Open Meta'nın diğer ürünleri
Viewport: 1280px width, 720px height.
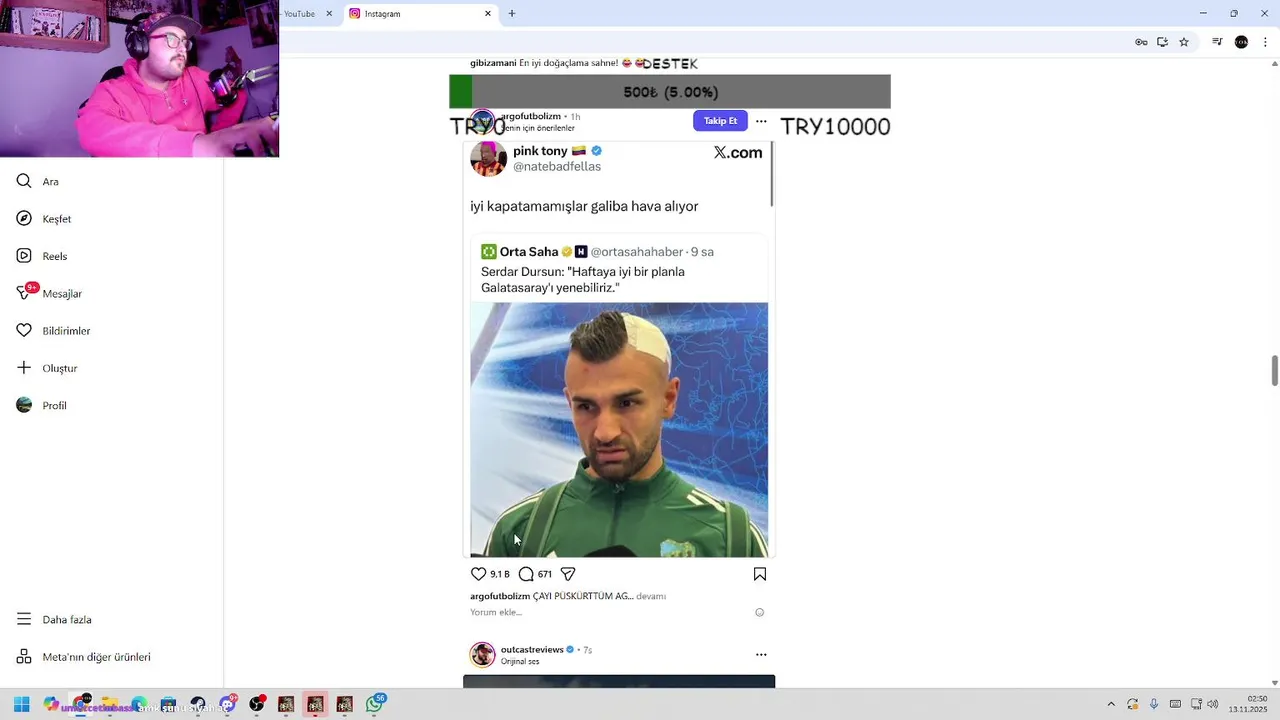[95, 657]
